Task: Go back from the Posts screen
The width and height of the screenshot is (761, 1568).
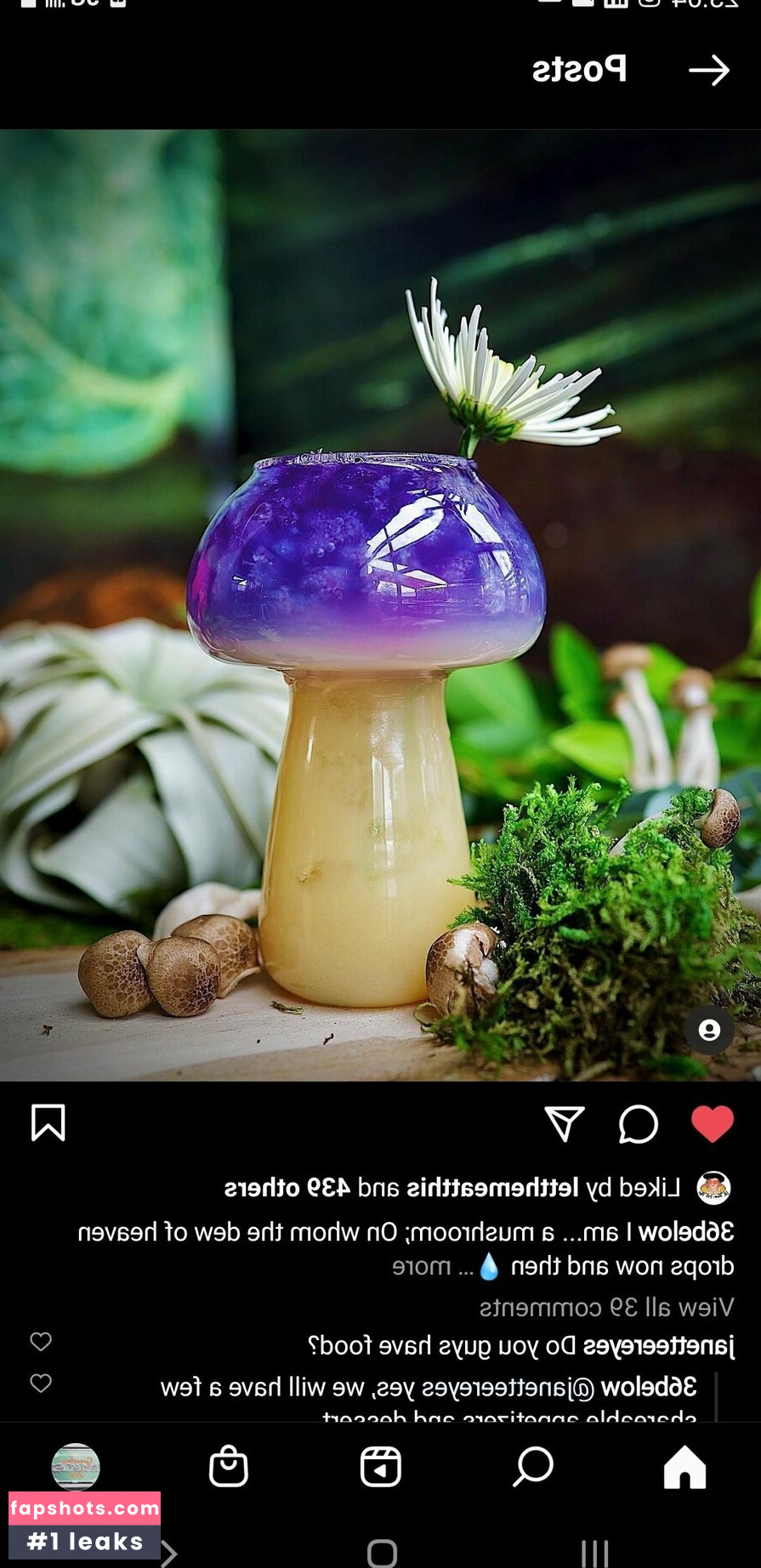Action: tap(709, 71)
